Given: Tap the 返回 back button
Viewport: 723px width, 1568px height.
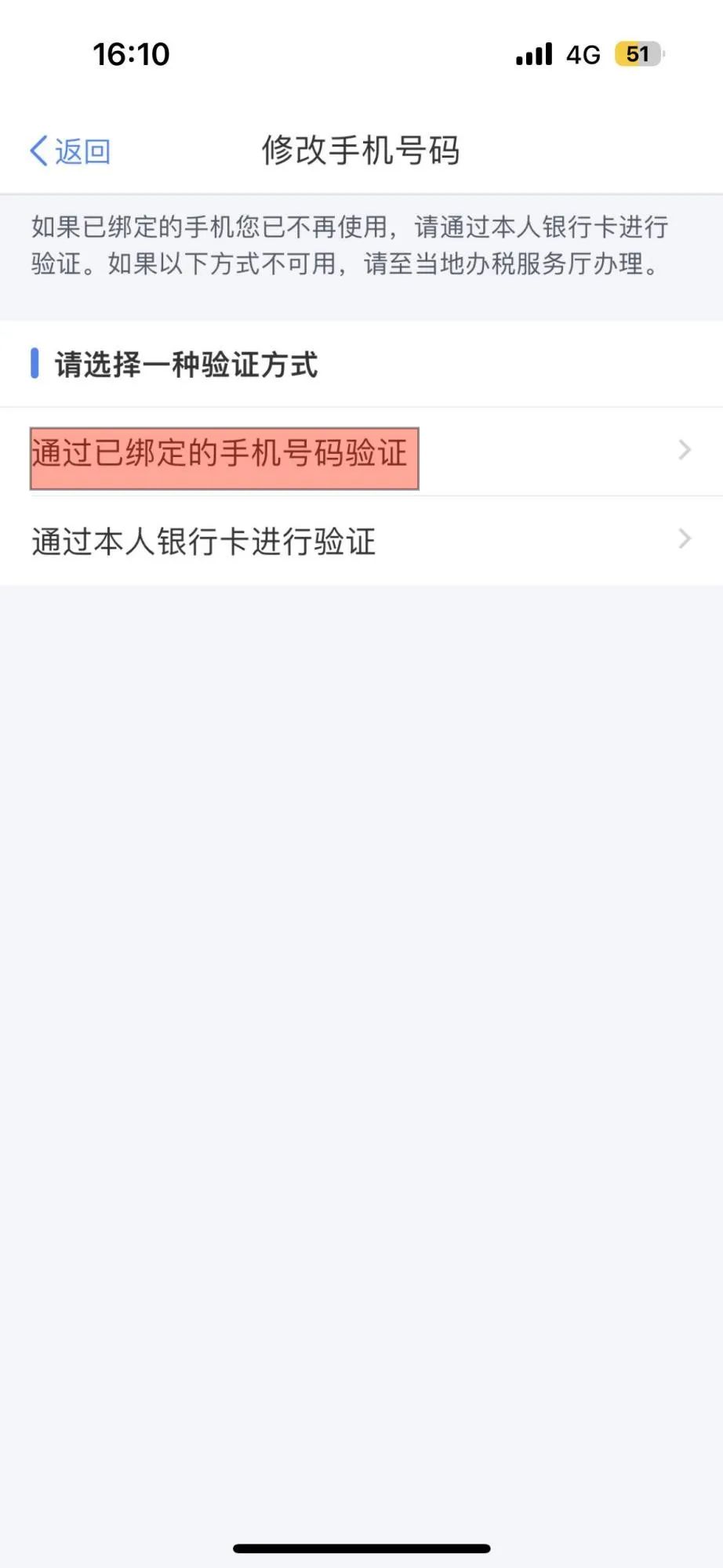Looking at the screenshot, I should point(71,151).
